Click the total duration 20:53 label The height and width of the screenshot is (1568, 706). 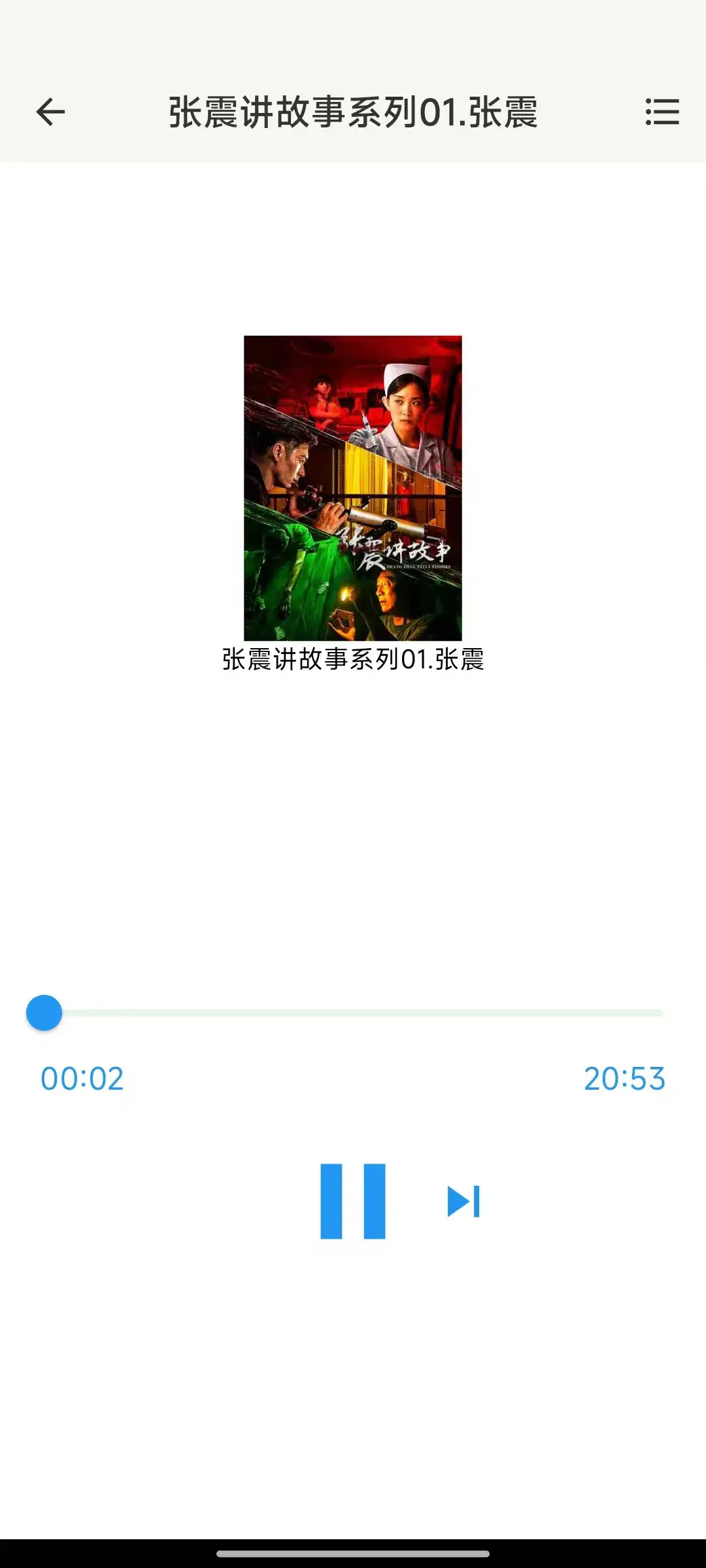pyautogui.click(x=626, y=1080)
